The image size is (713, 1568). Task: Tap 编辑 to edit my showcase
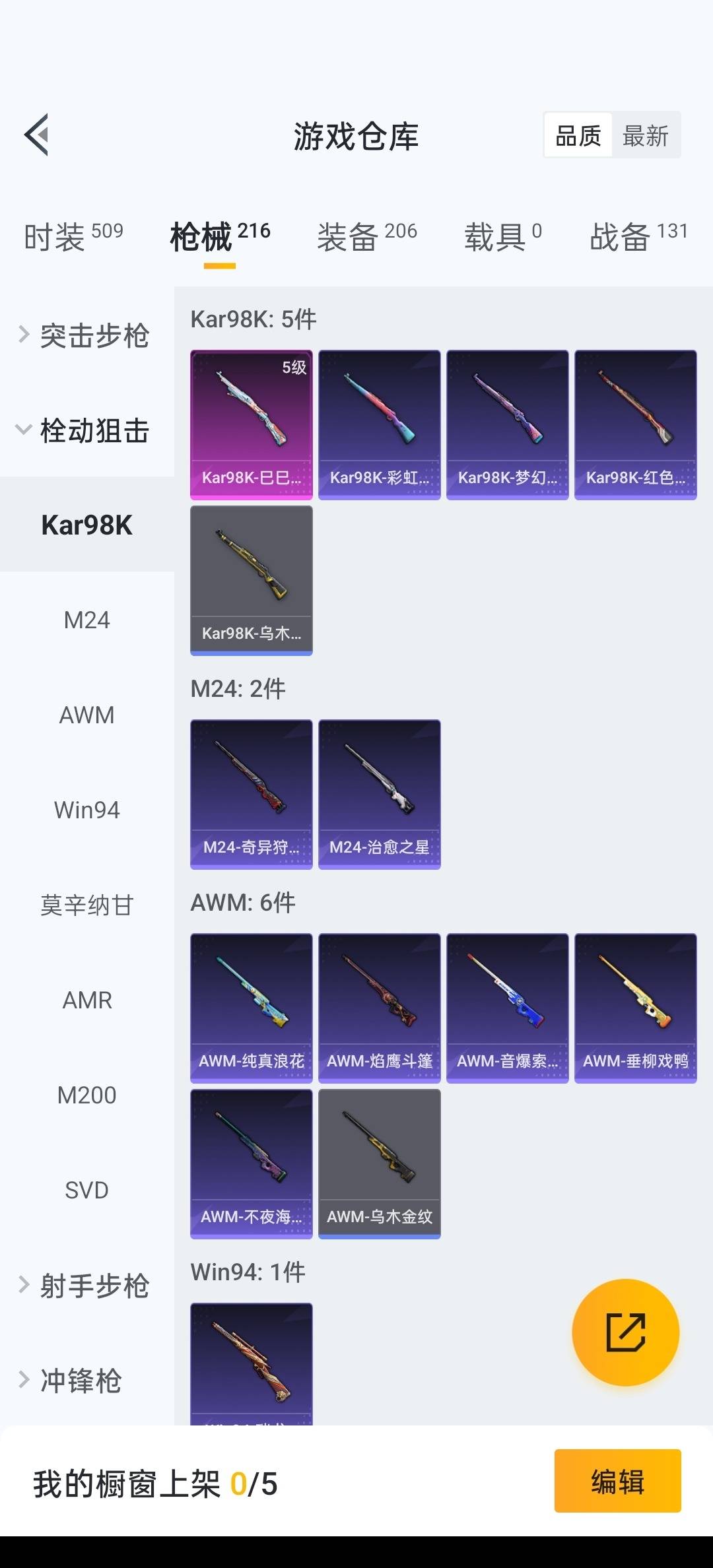[x=617, y=1482]
